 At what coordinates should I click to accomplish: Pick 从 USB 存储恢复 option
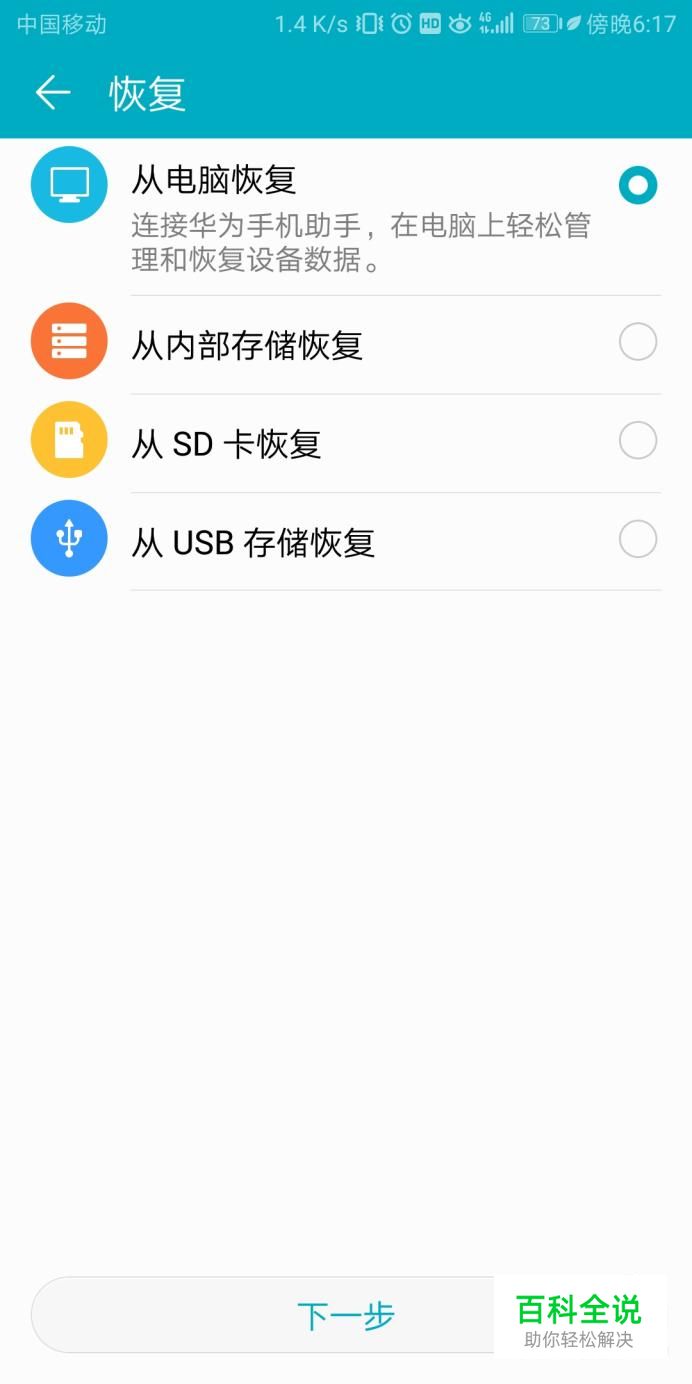[346, 541]
